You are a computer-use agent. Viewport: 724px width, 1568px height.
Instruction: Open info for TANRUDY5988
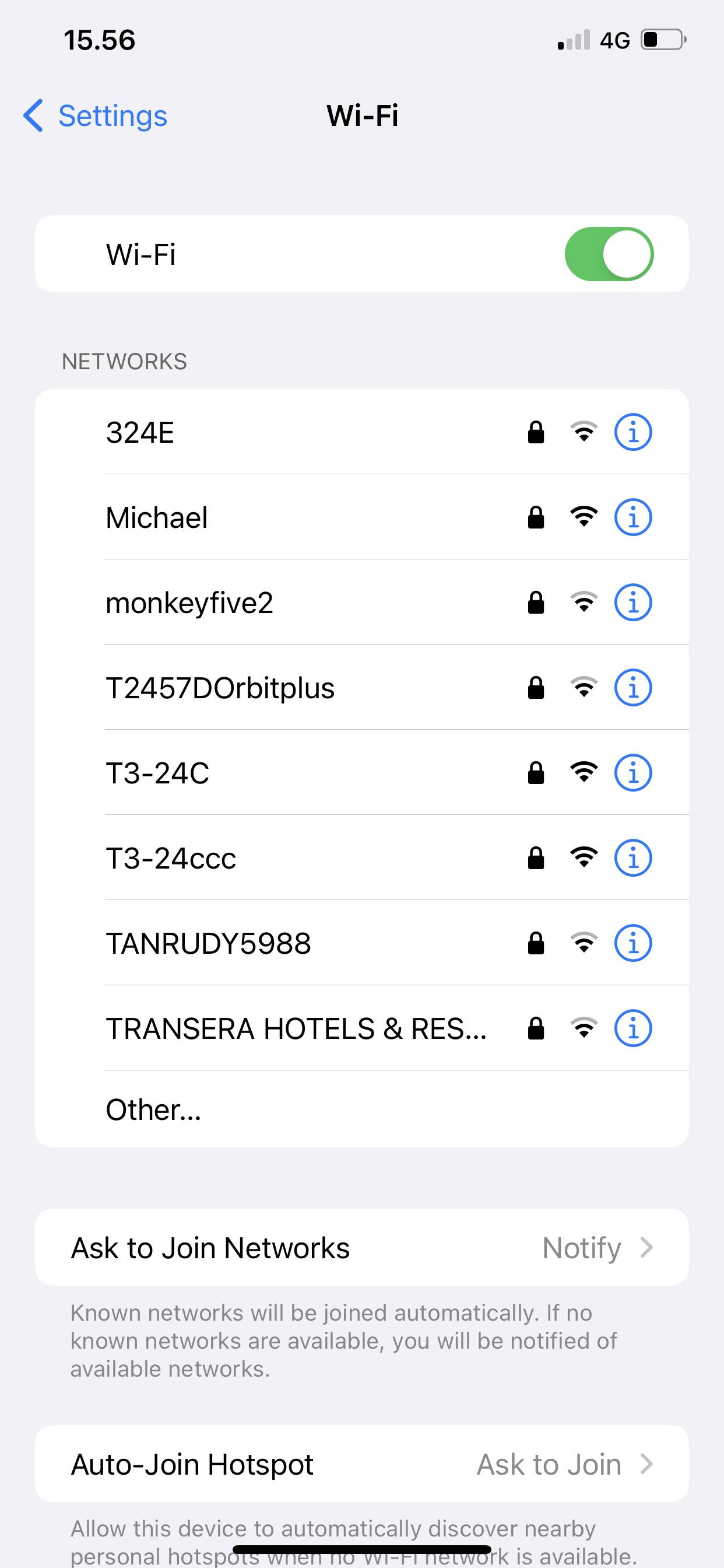(x=632, y=944)
